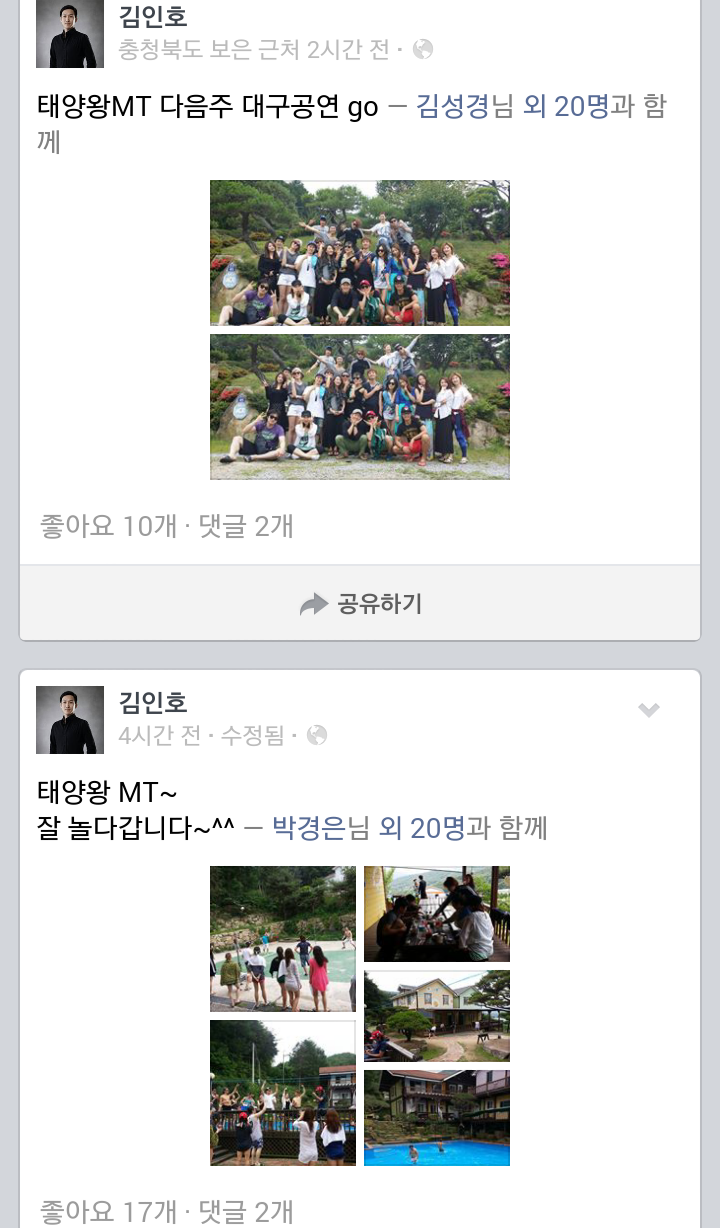720x1228 pixels.
Task: View the 좋아요 17개 likes and comments
Action: point(166,1212)
